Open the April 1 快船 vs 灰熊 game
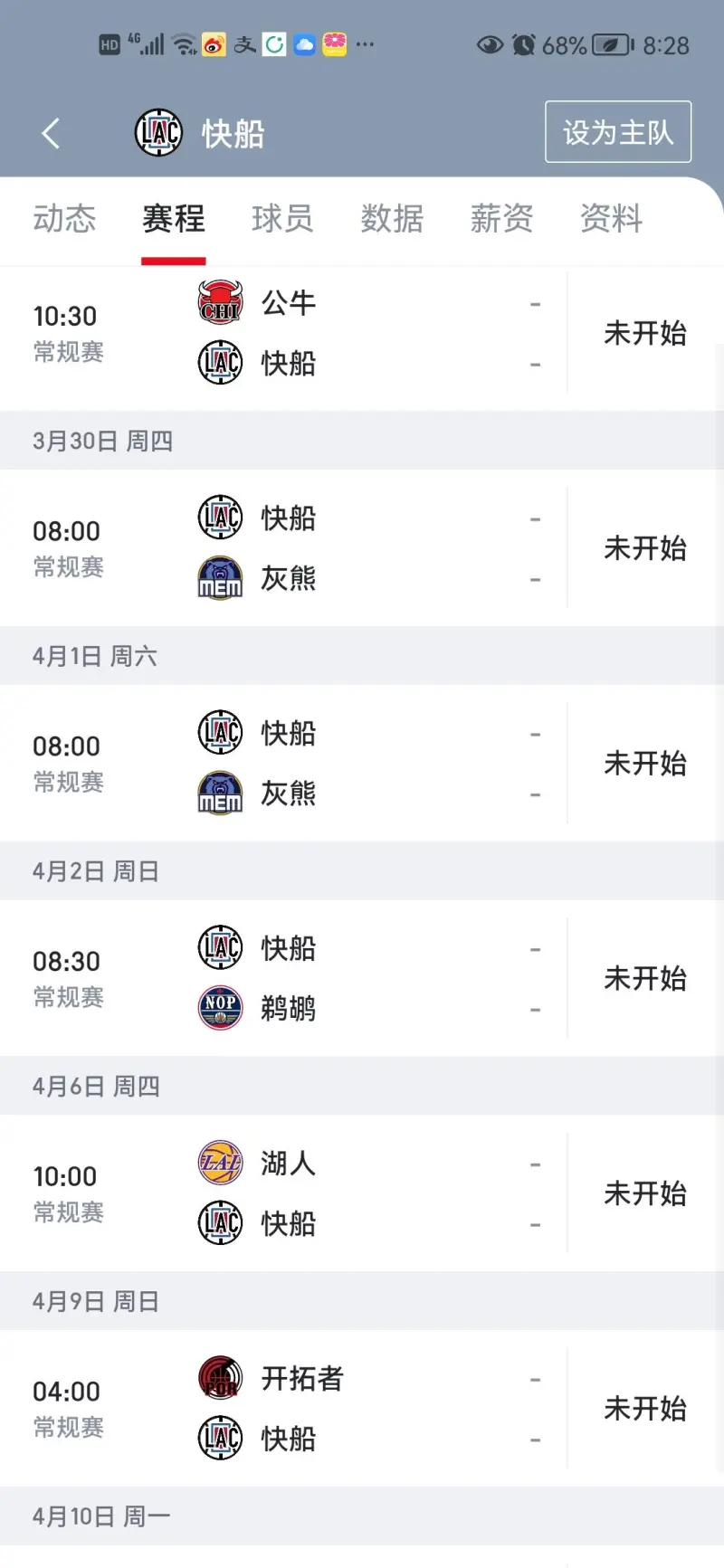The height and width of the screenshot is (1568, 724). click(362, 763)
